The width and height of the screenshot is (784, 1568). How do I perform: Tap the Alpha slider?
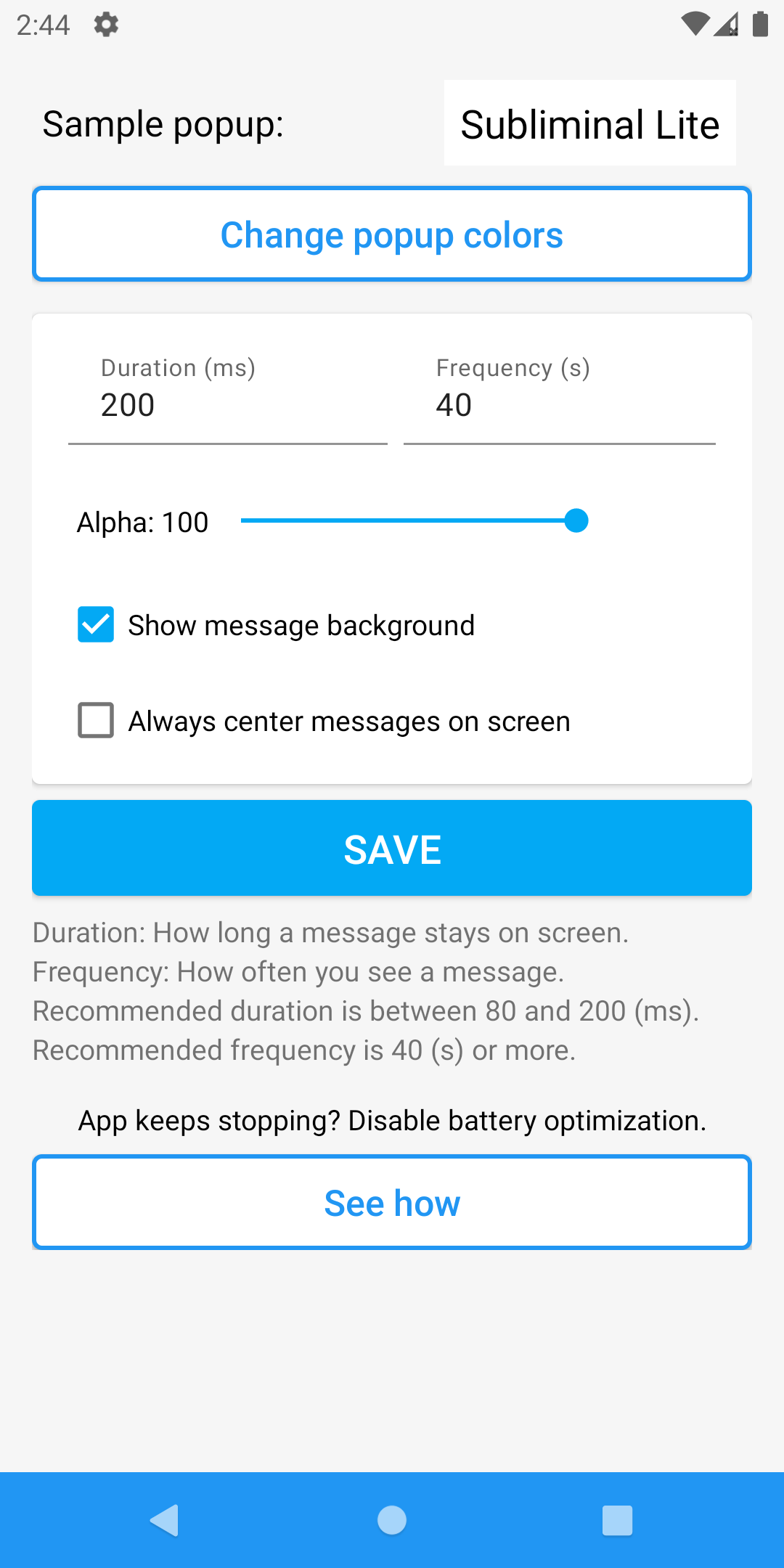click(x=414, y=520)
